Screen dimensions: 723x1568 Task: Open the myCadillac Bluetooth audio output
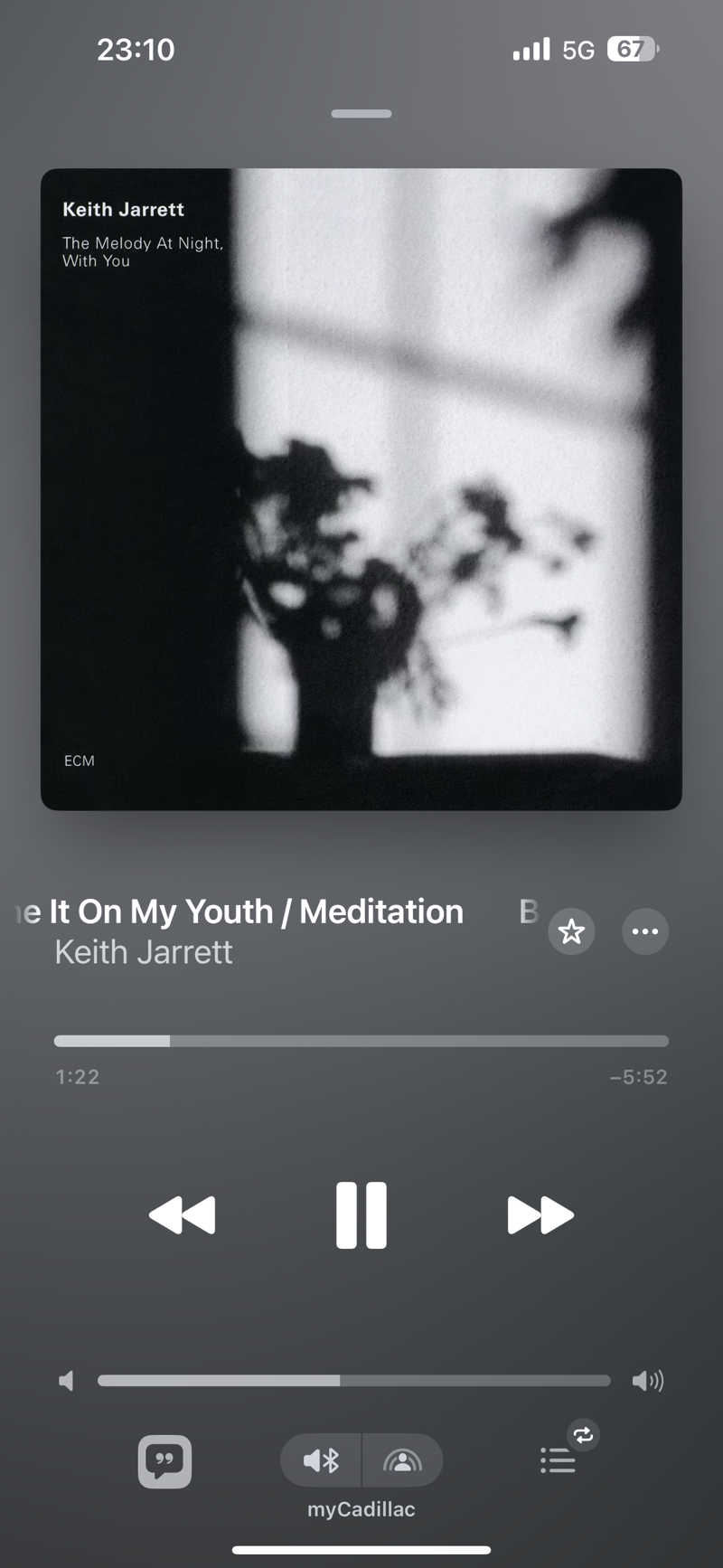(321, 1460)
